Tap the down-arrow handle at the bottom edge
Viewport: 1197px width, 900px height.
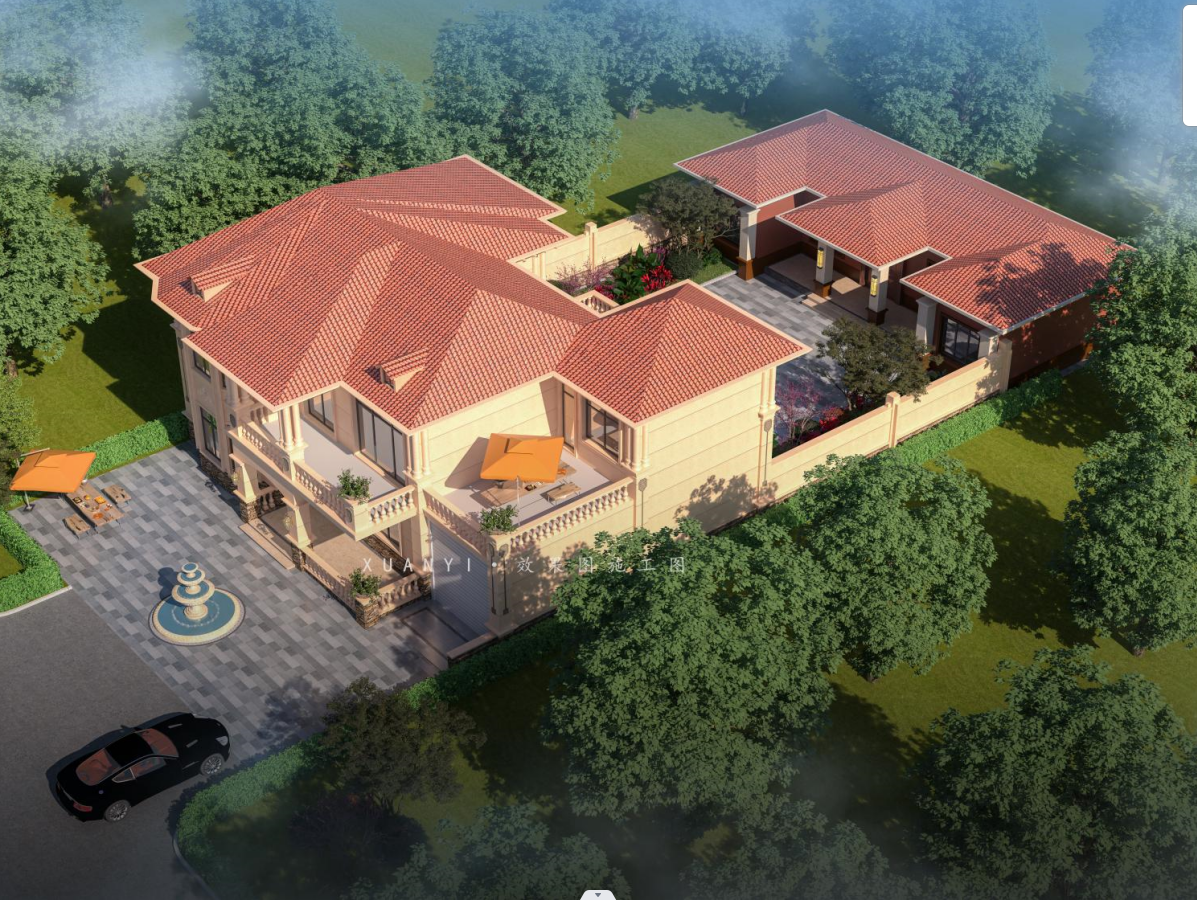[x=598, y=894]
